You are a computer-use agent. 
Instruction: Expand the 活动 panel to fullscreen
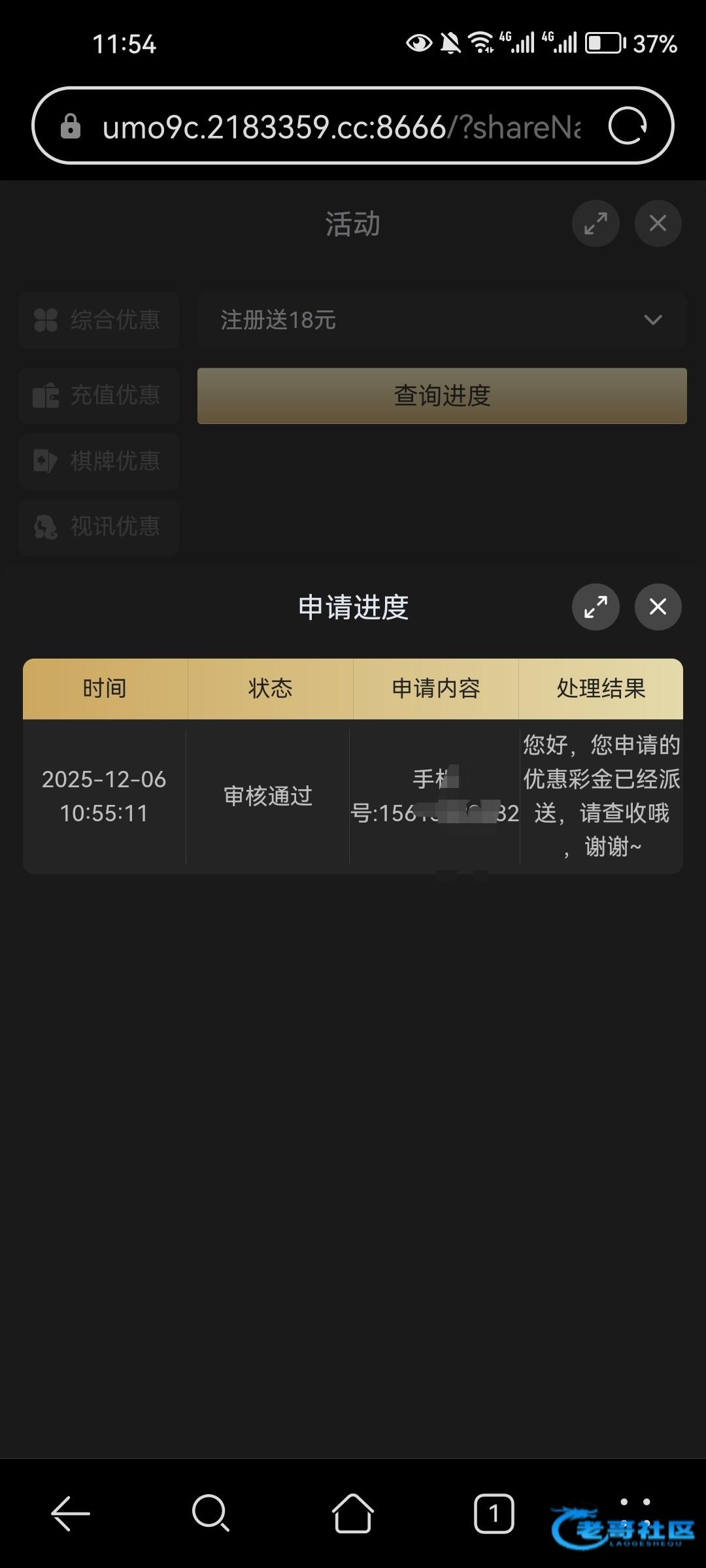pos(596,223)
